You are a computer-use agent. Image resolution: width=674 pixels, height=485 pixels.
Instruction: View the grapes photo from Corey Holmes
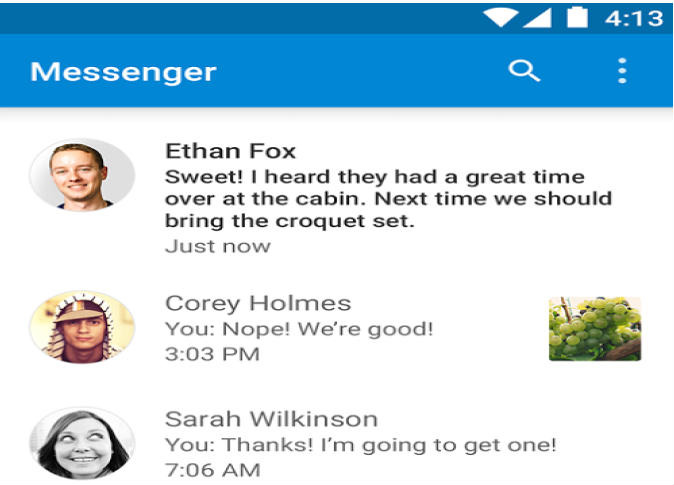594,328
